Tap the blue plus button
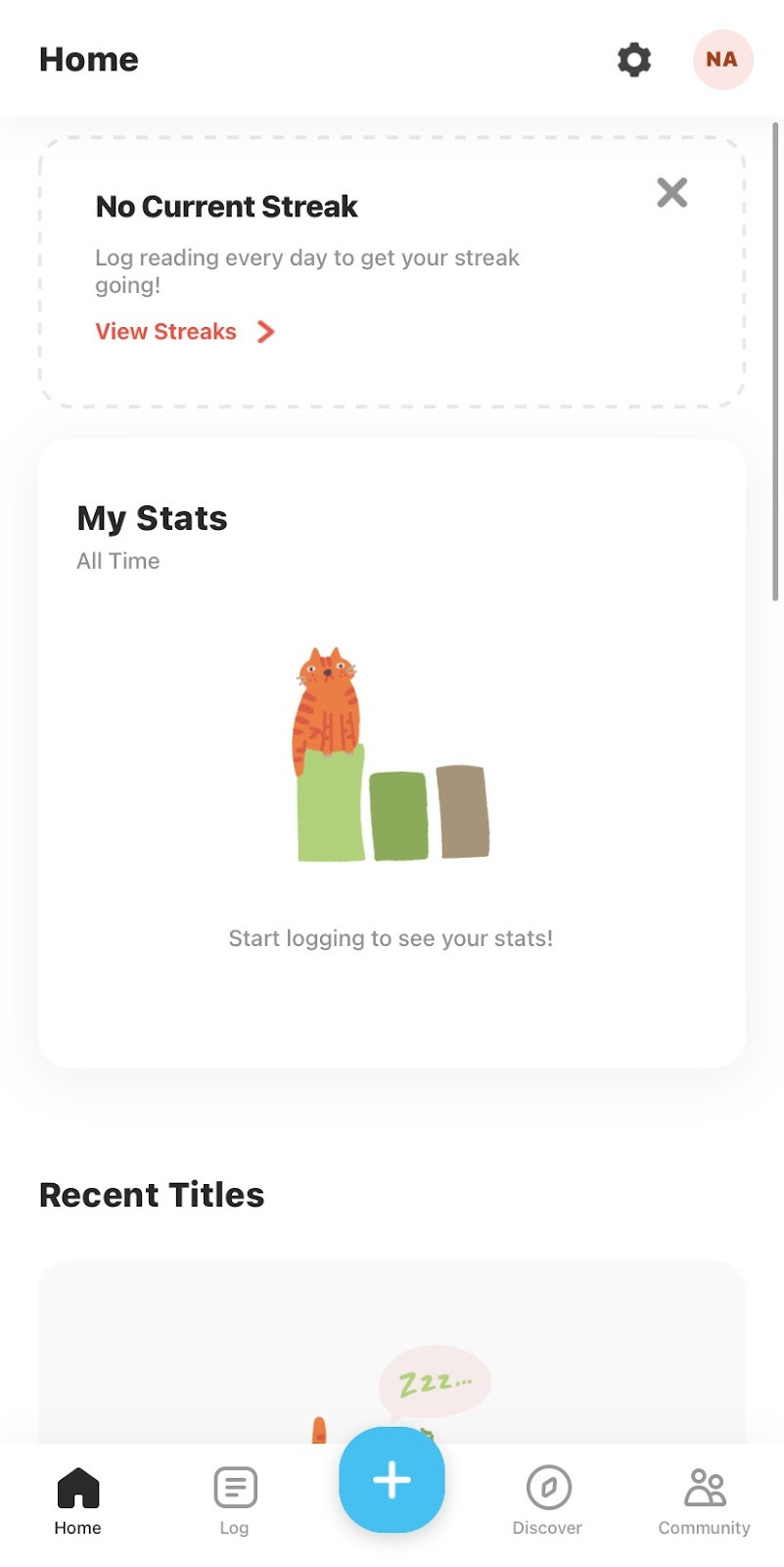Image resolution: width=784 pixels, height=1567 pixels. pyautogui.click(x=392, y=1480)
